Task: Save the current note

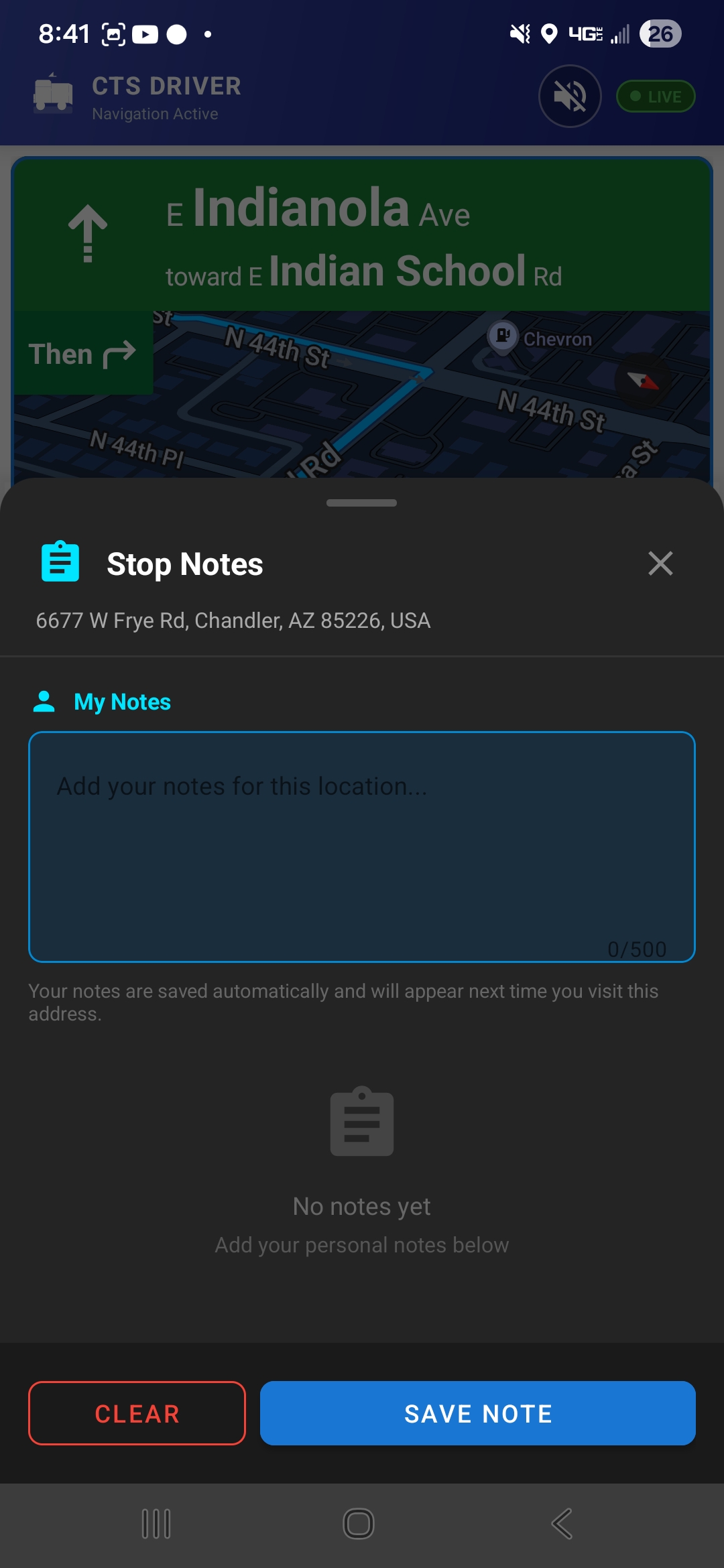Action: [x=477, y=1413]
